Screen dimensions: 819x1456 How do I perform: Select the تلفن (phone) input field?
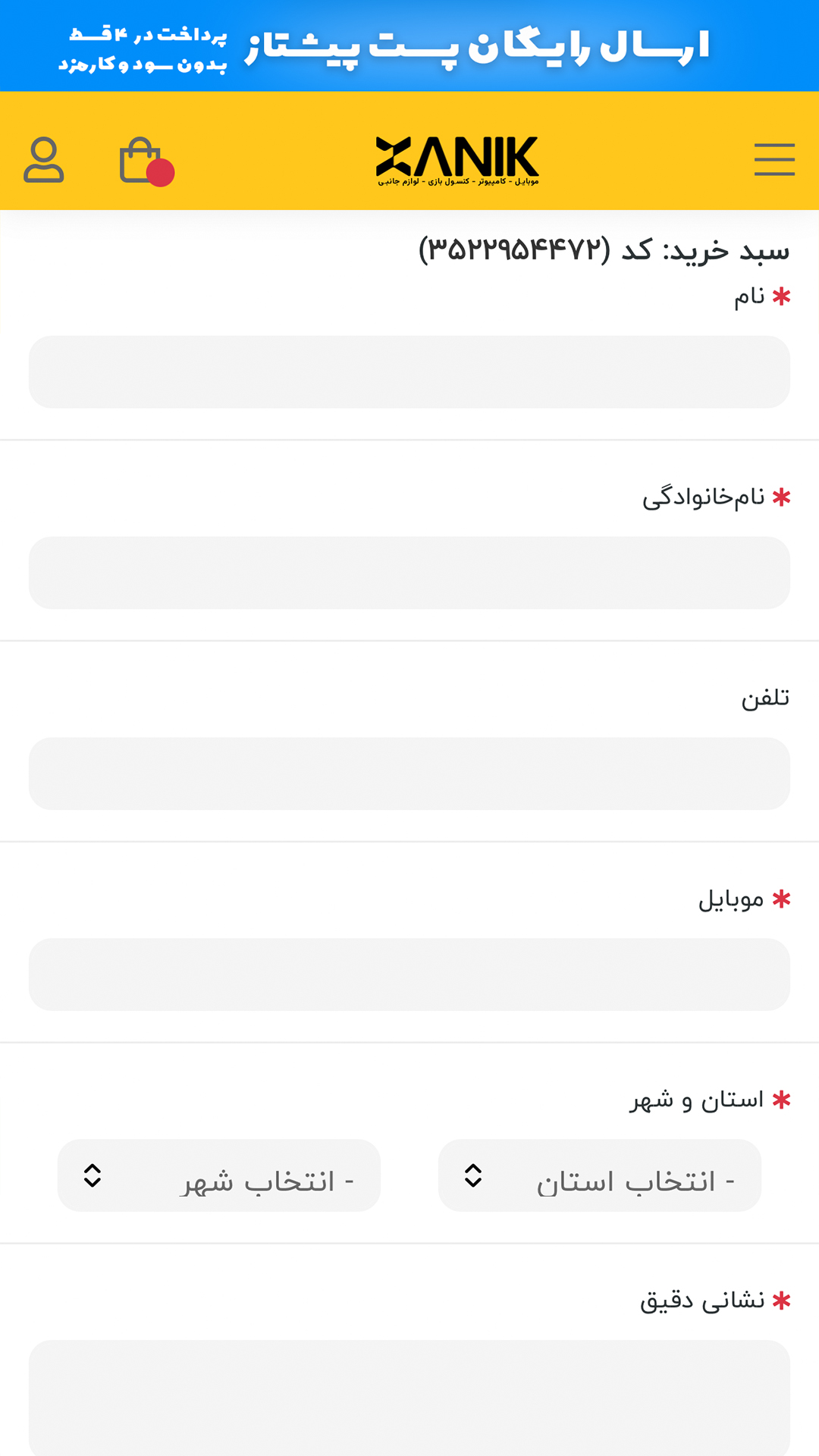(x=409, y=774)
